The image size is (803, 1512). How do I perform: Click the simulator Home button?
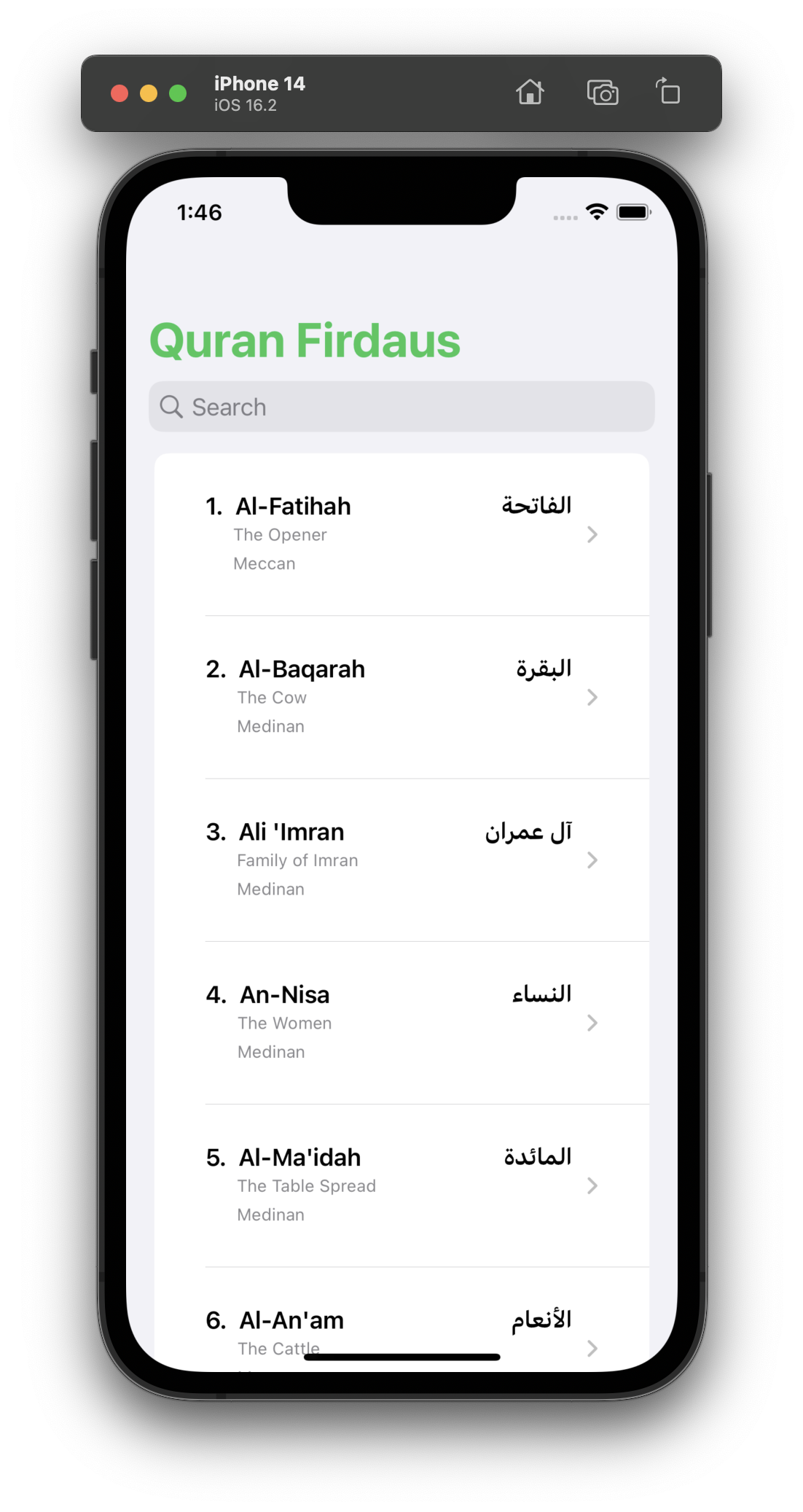530,93
